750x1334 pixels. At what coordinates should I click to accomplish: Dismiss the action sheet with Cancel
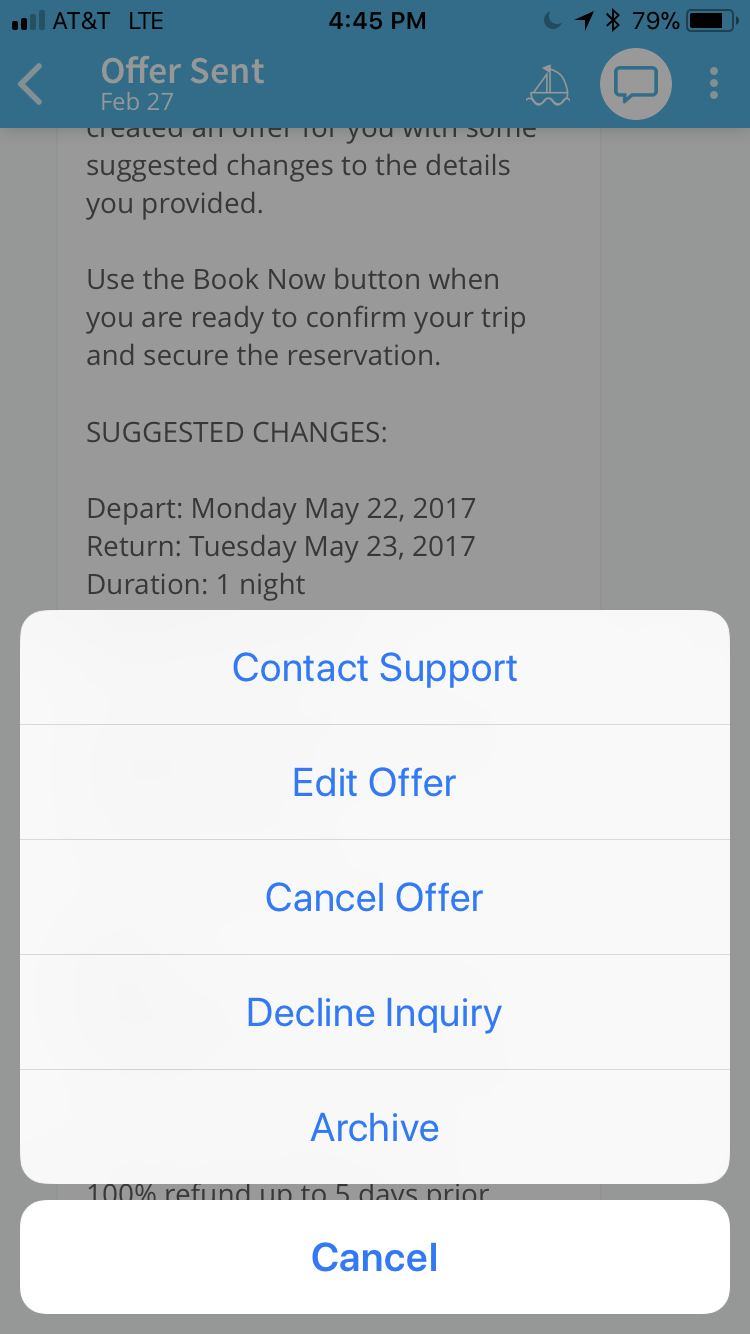coord(375,1257)
